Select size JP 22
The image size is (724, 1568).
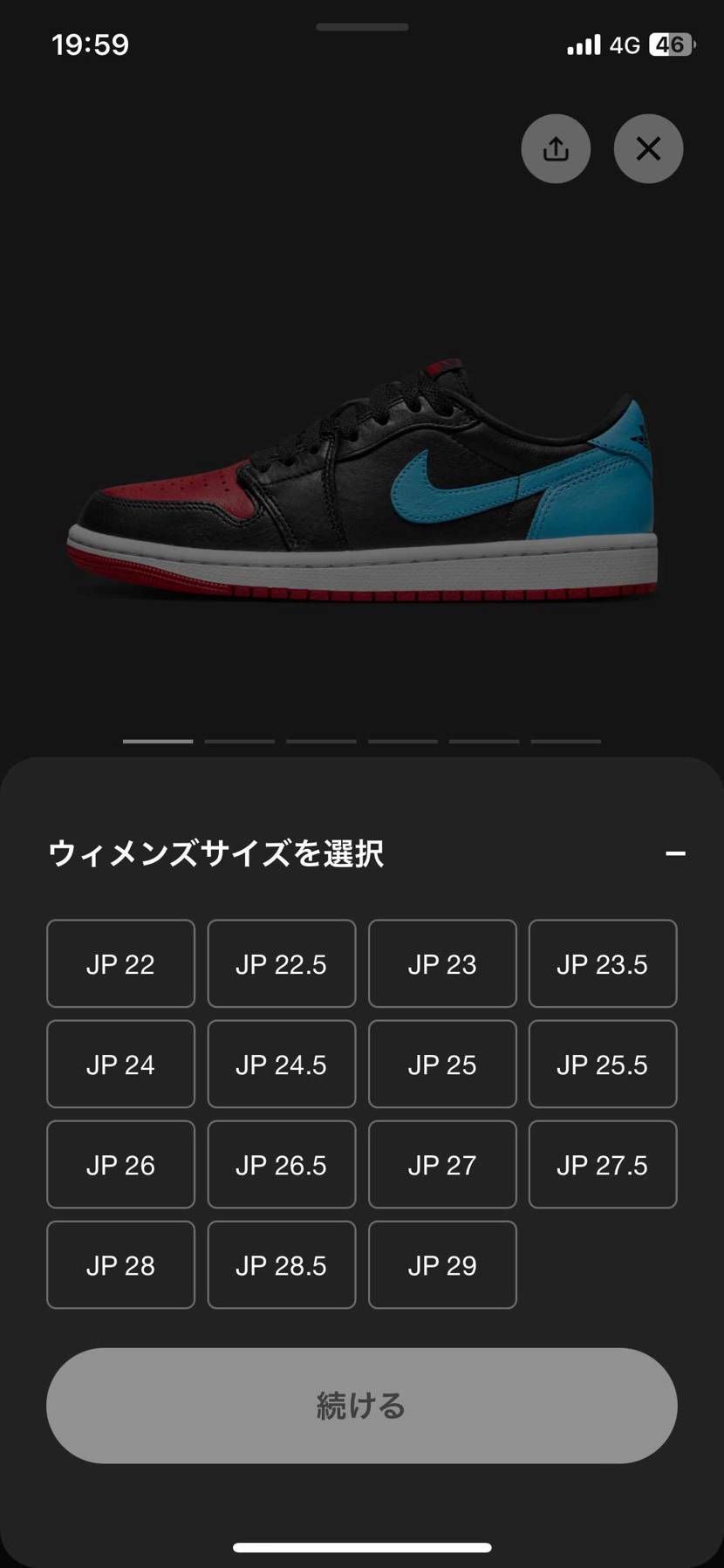(x=120, y=963)
